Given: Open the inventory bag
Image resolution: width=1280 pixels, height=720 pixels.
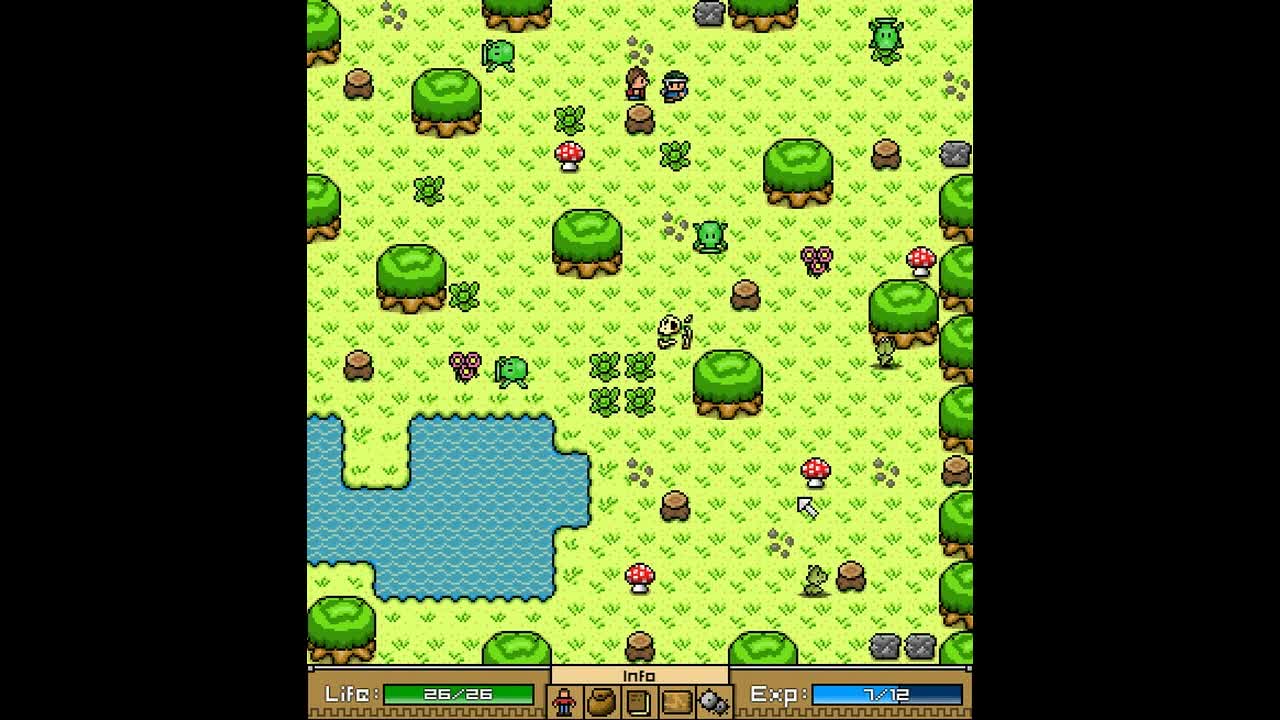Looking at the screenshot, I should 601,702.
